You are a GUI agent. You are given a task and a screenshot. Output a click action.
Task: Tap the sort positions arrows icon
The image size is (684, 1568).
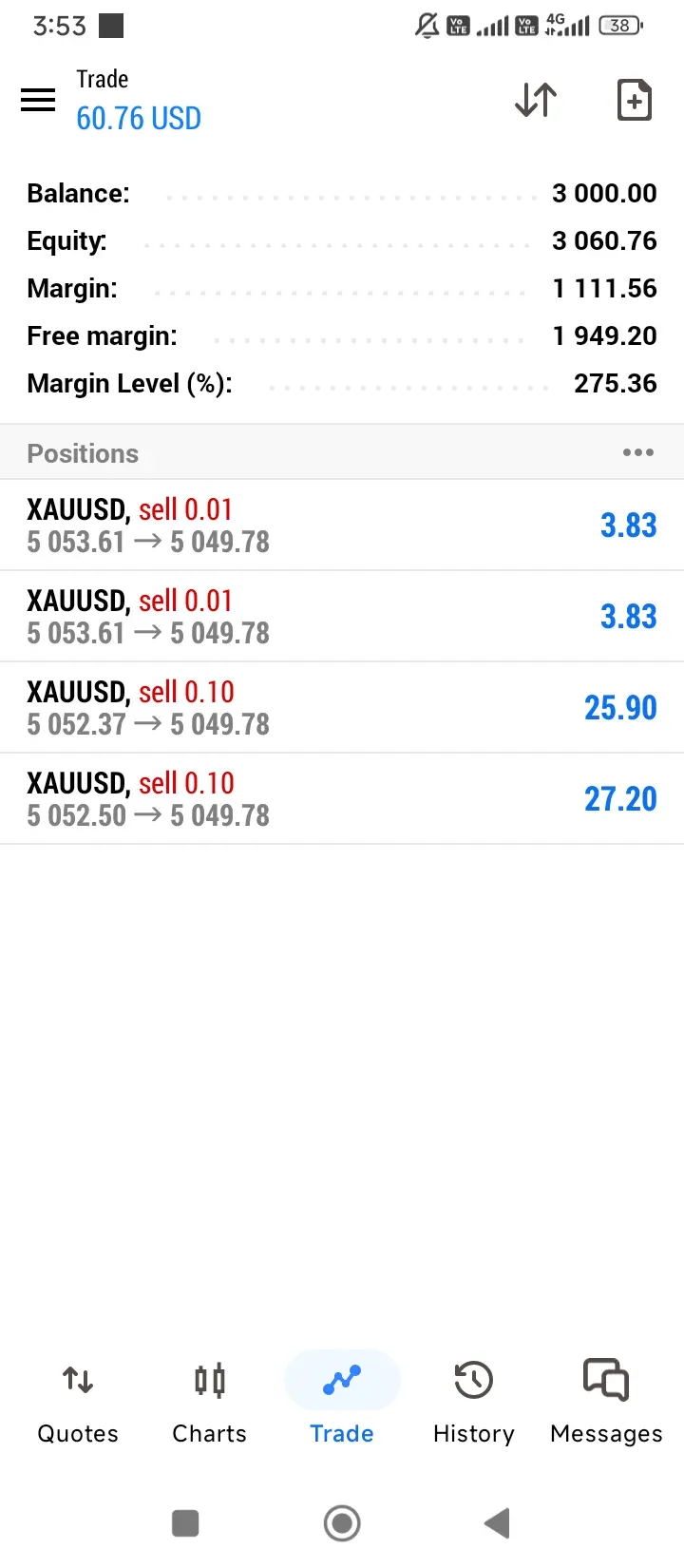pos(536,100)
